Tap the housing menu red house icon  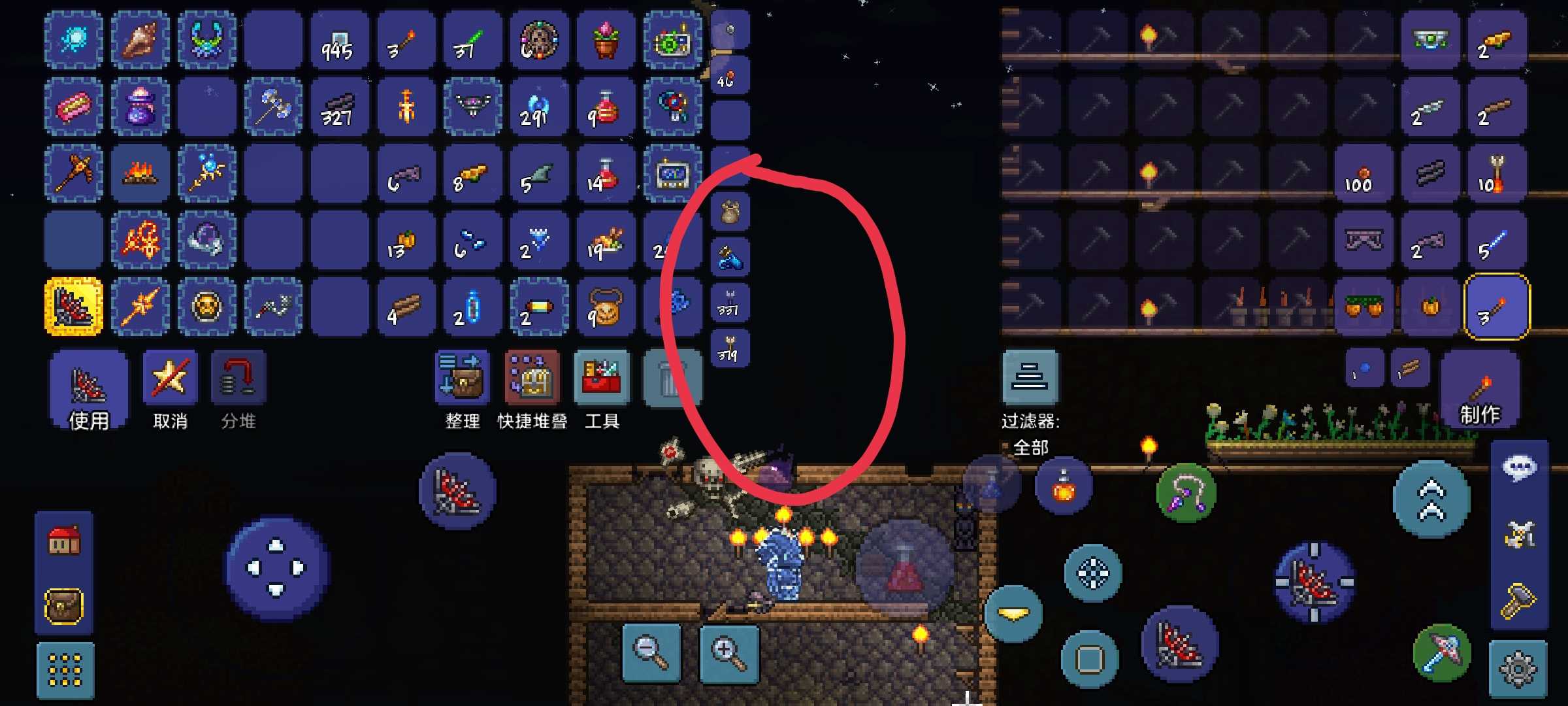(64, 541)
